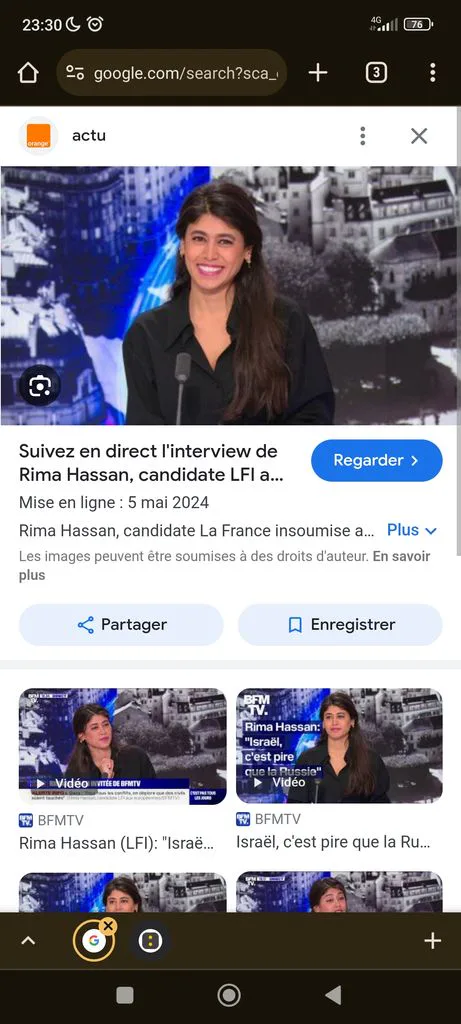This screenshot has width=461, height=1024.
Task: Go to the browser home page
Action: pyautogui.click(x=28, y=73)
